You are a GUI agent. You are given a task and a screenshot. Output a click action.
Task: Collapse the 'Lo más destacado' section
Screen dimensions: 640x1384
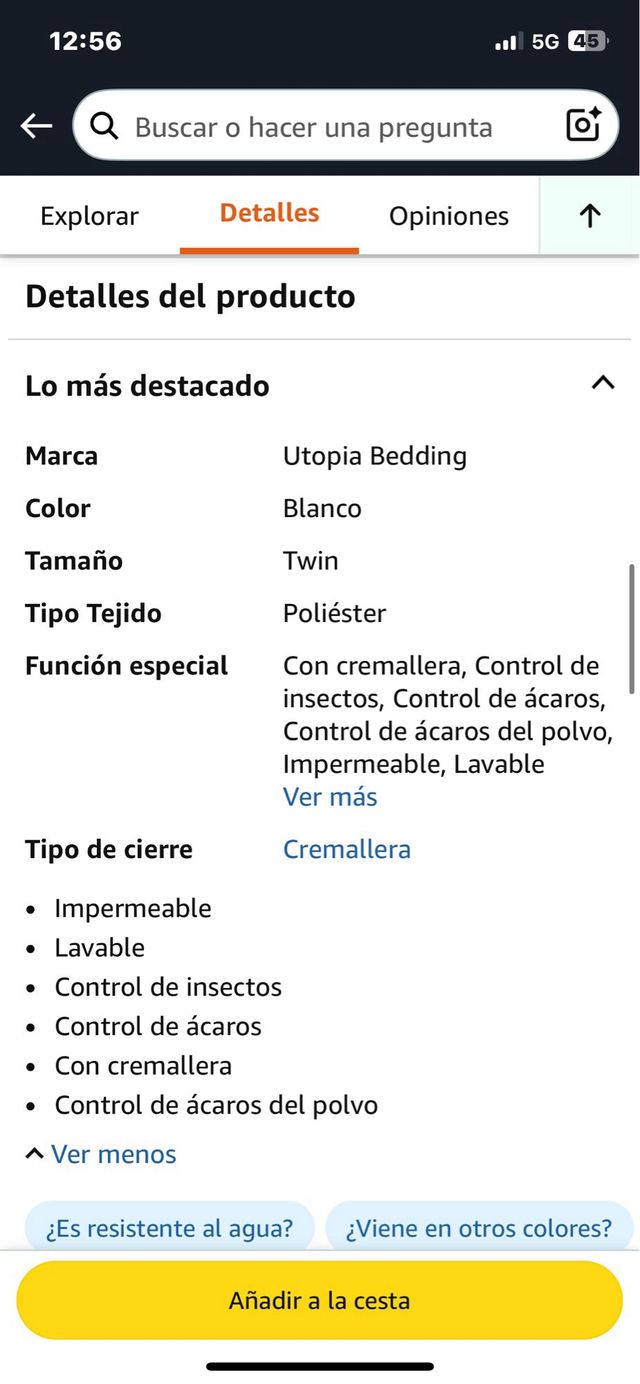tap(602, 384)
